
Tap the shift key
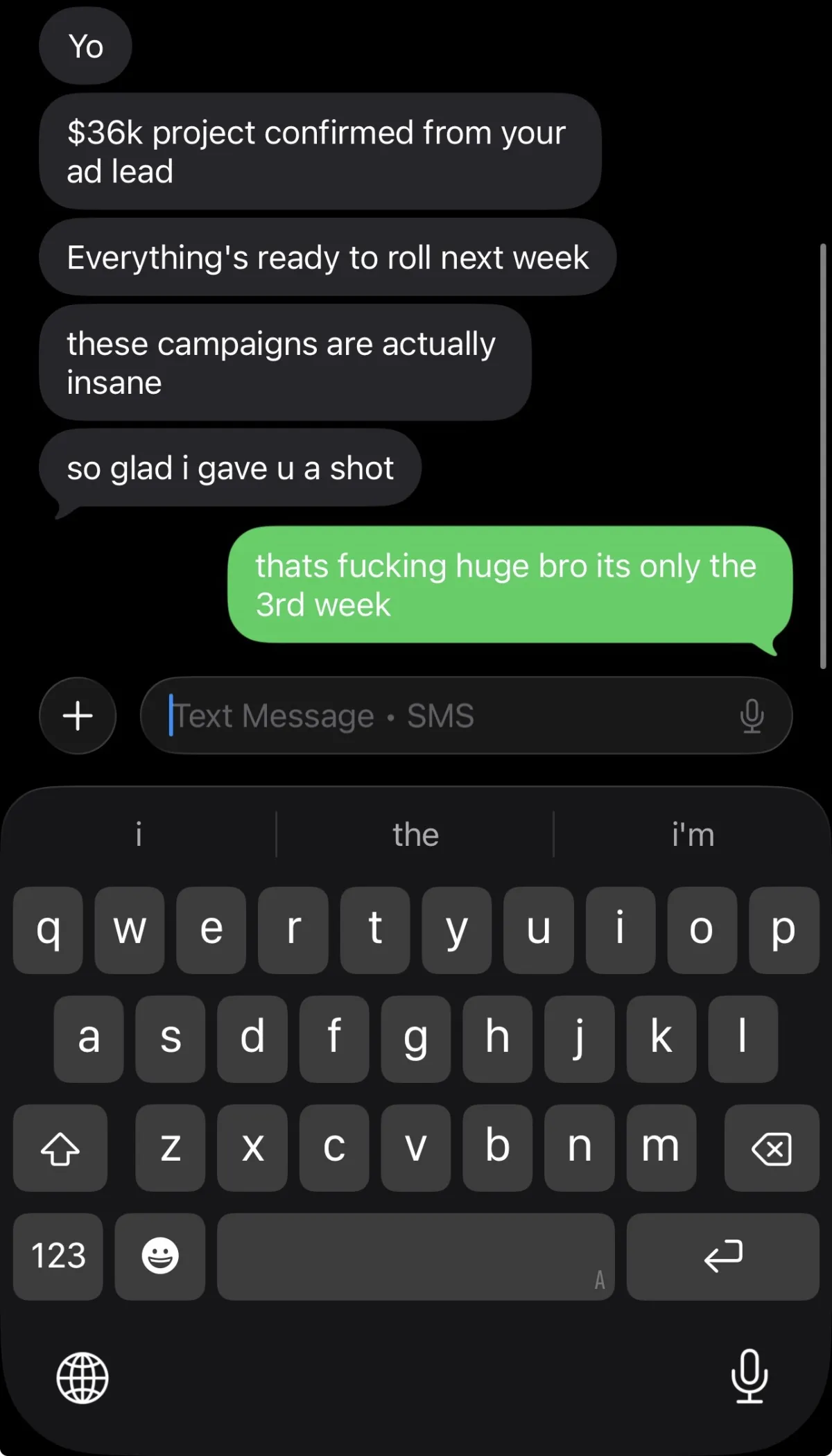60,1148
